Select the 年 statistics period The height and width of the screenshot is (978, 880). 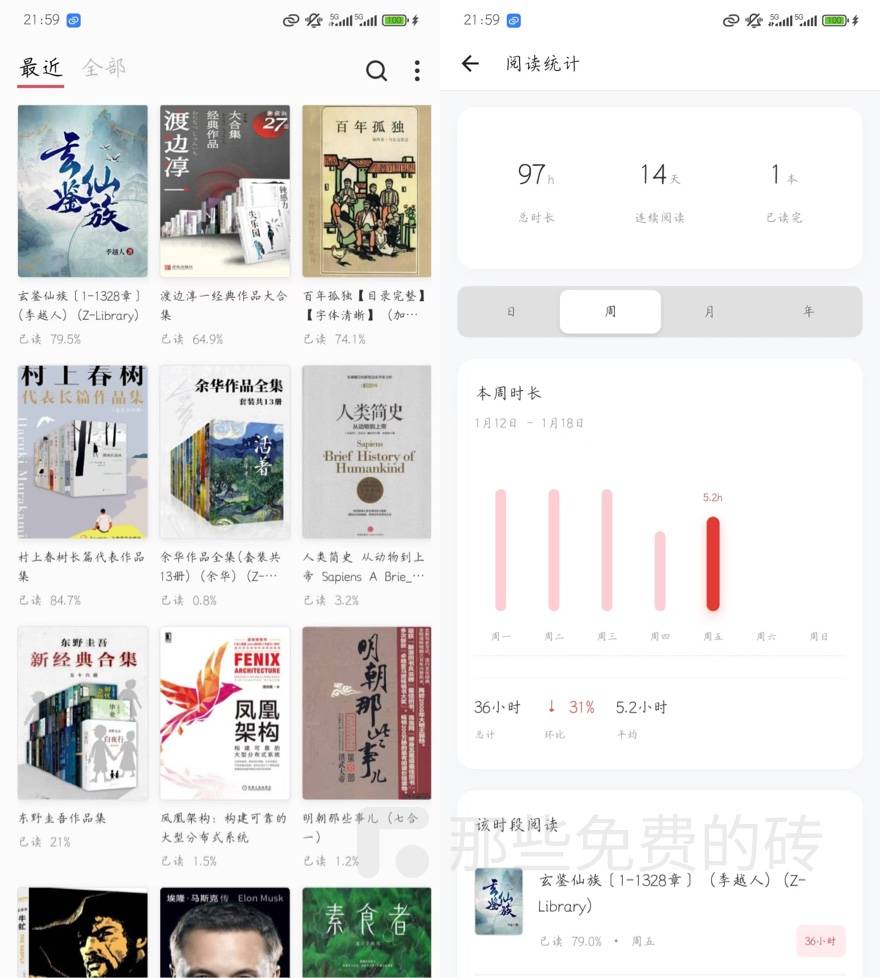tap(808, 311)
